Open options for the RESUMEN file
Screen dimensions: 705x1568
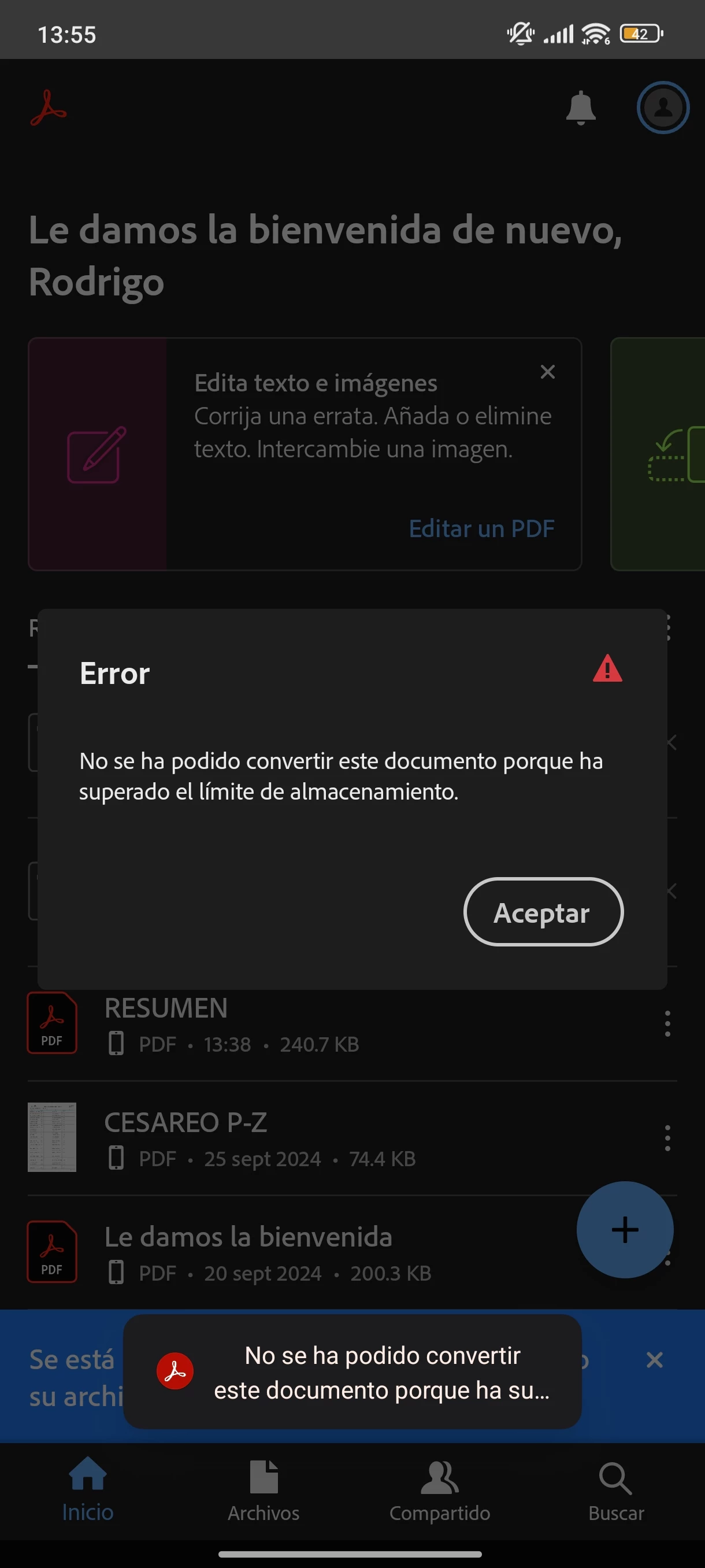[667, 1024]
